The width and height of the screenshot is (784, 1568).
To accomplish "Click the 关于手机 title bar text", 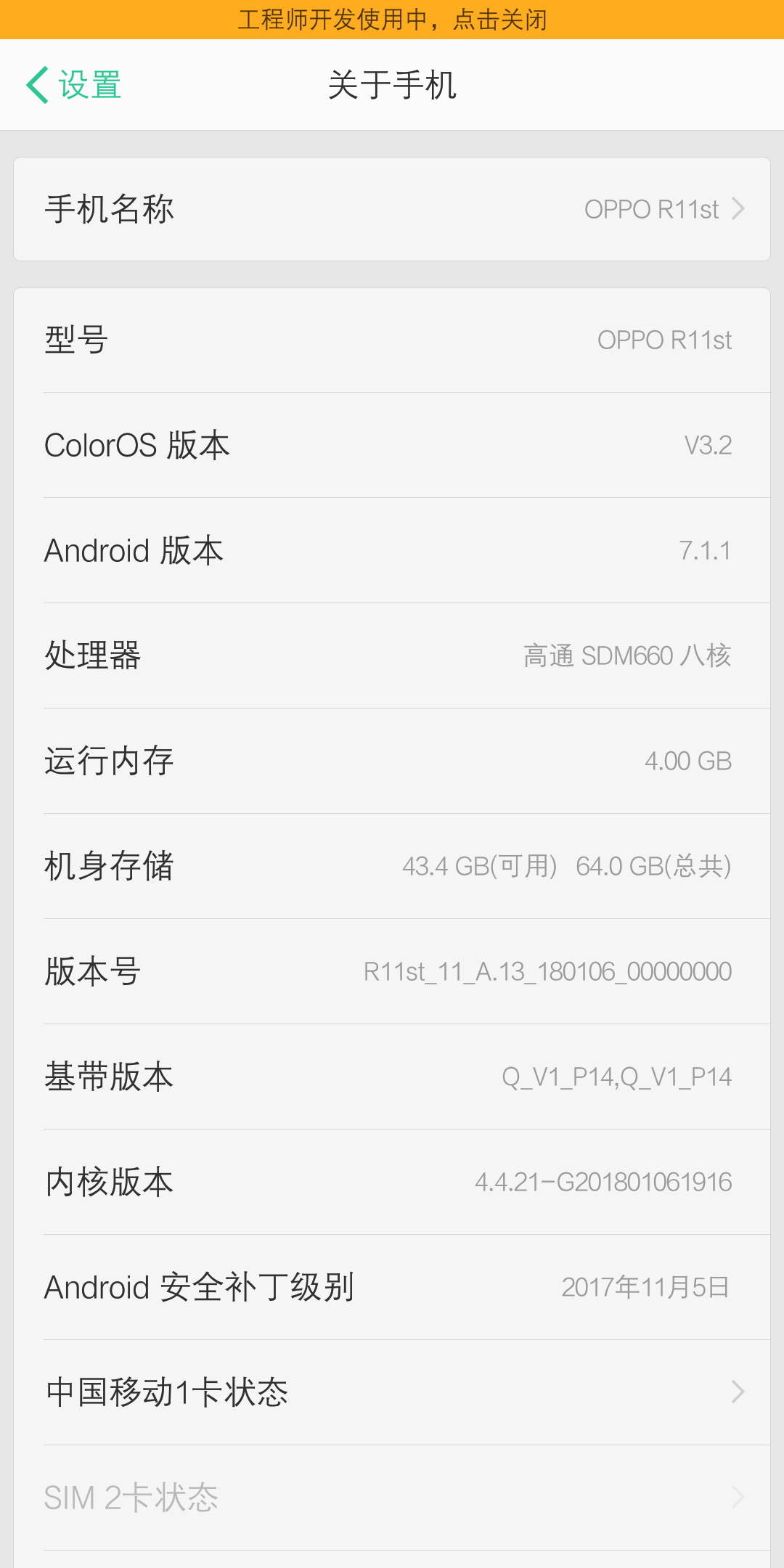I will (x=392, y=85).
